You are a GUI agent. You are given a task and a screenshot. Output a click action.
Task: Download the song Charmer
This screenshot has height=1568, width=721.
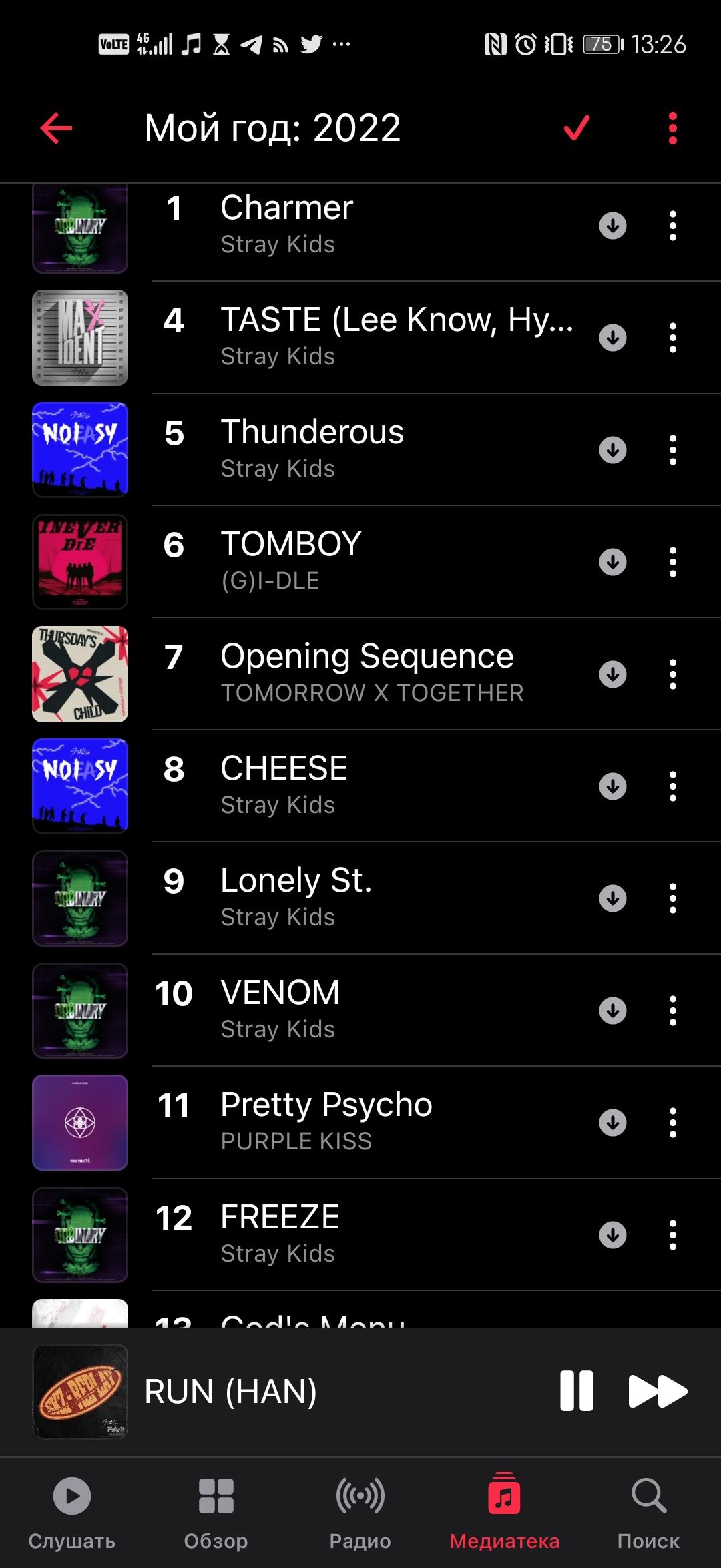point(612,226)
